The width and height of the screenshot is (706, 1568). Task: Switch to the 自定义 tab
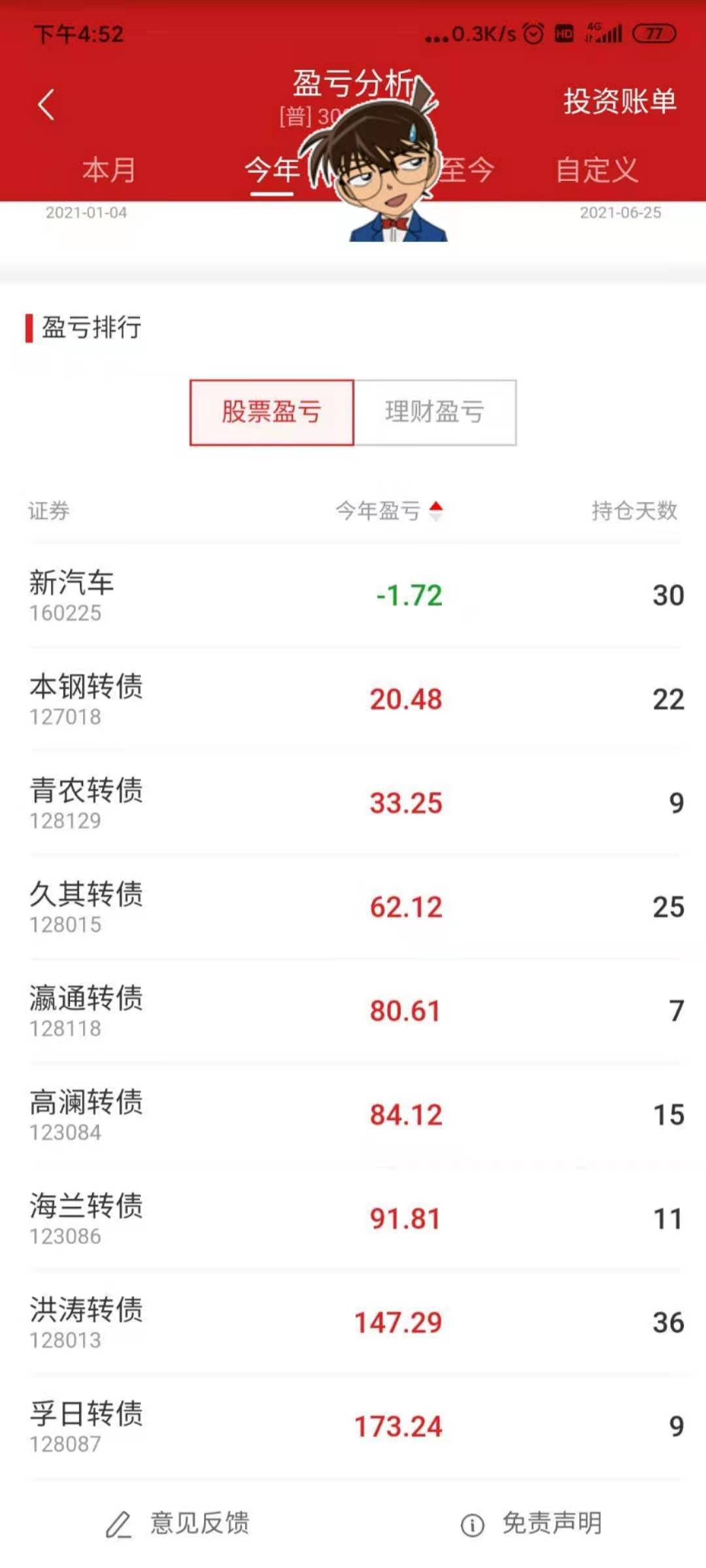pyautogui.click(x=596, y=170)
